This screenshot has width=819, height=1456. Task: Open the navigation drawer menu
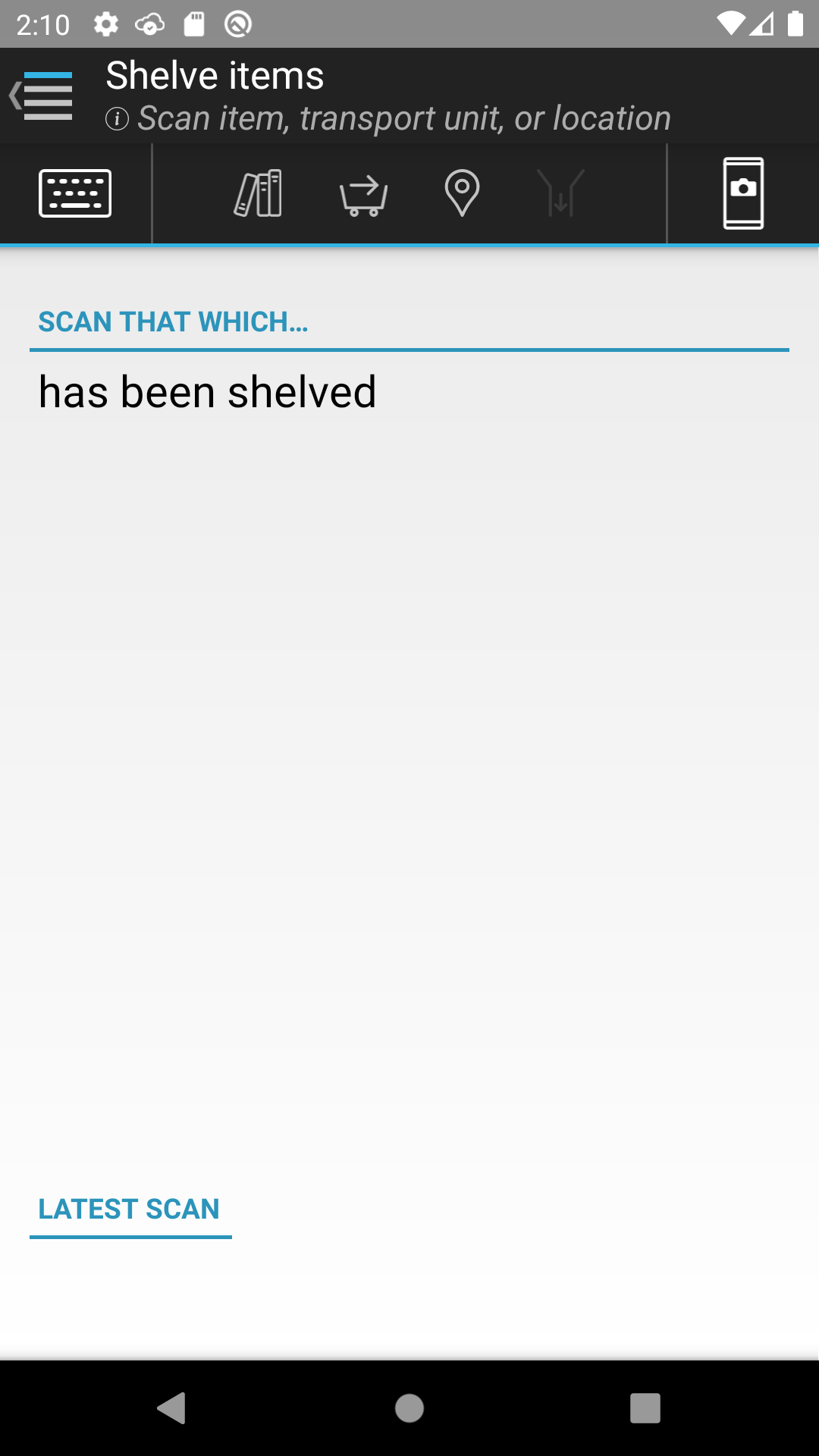42,96
